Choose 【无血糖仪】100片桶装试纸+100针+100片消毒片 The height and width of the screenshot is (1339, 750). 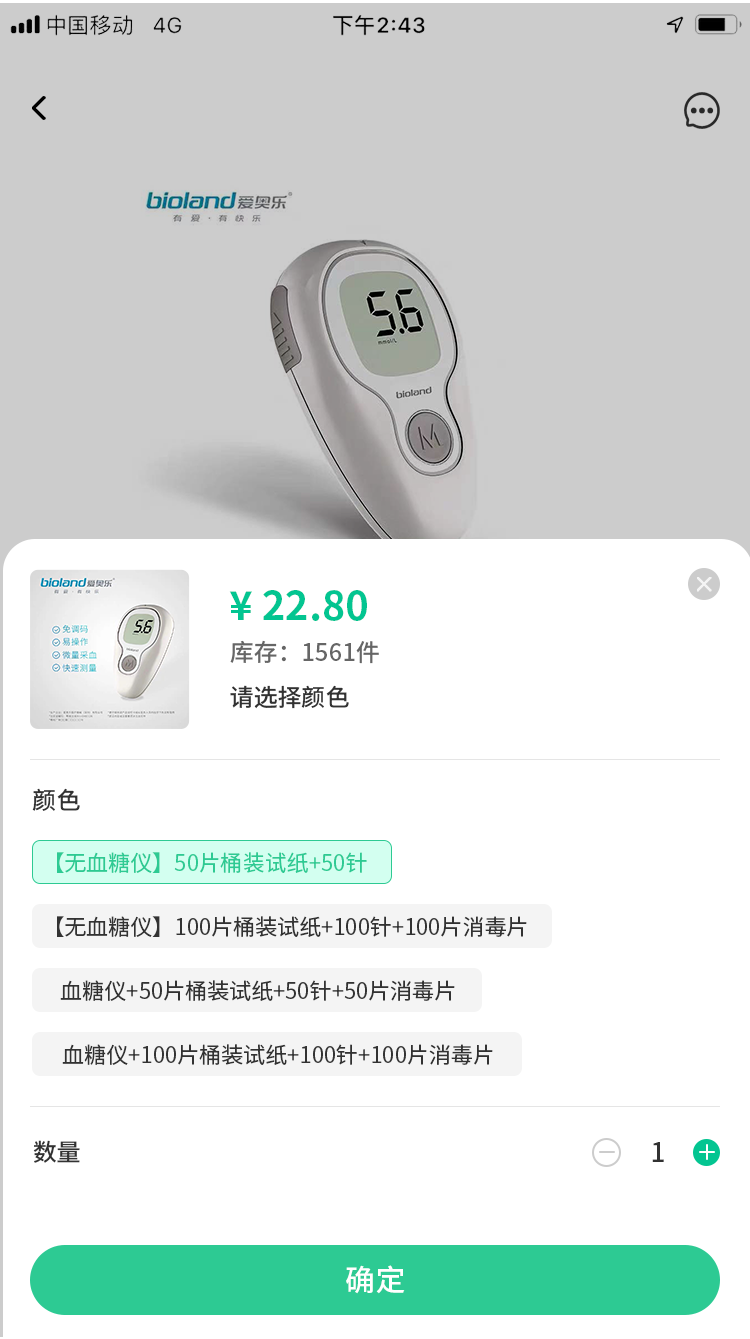pos(292,926)
